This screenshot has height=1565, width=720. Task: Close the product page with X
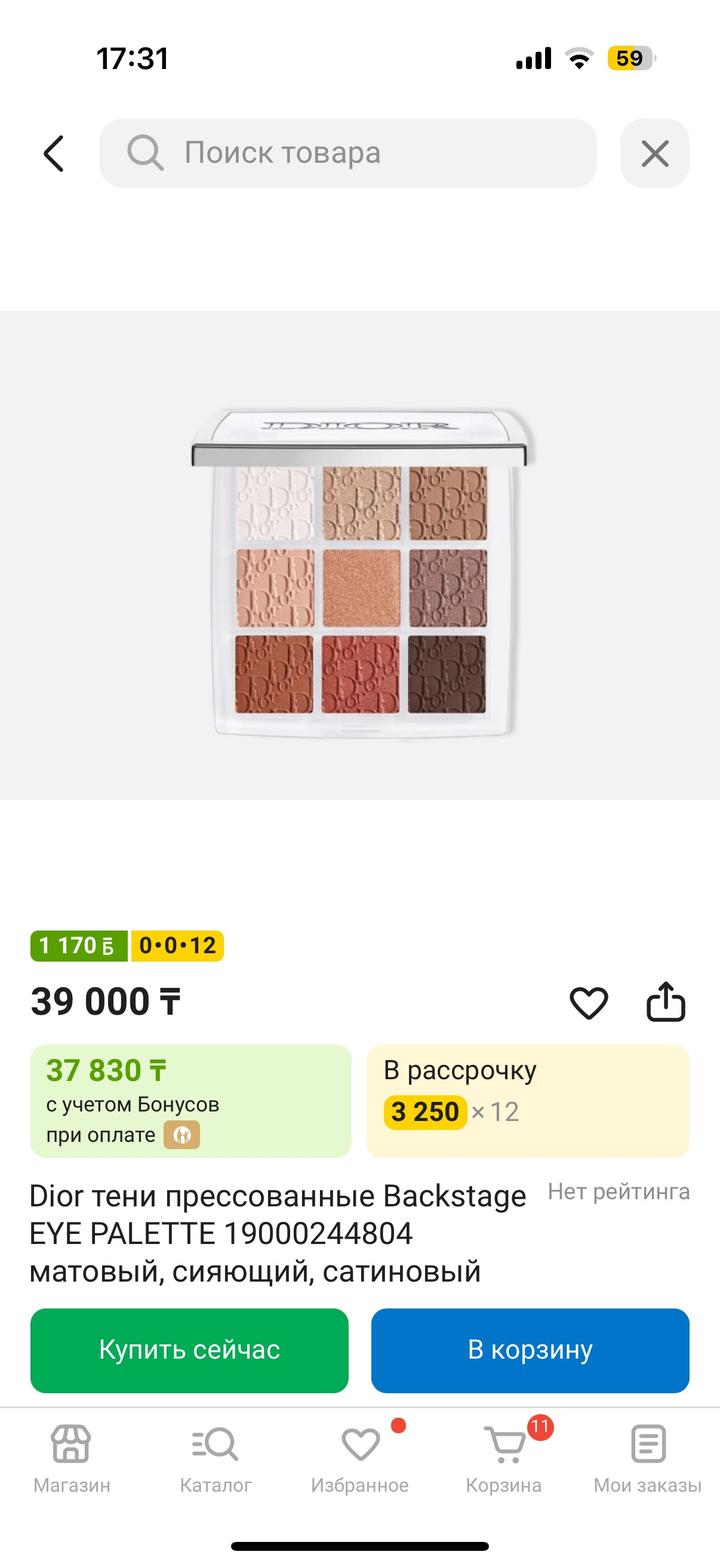pyautogui.click(x=654, y=154)
